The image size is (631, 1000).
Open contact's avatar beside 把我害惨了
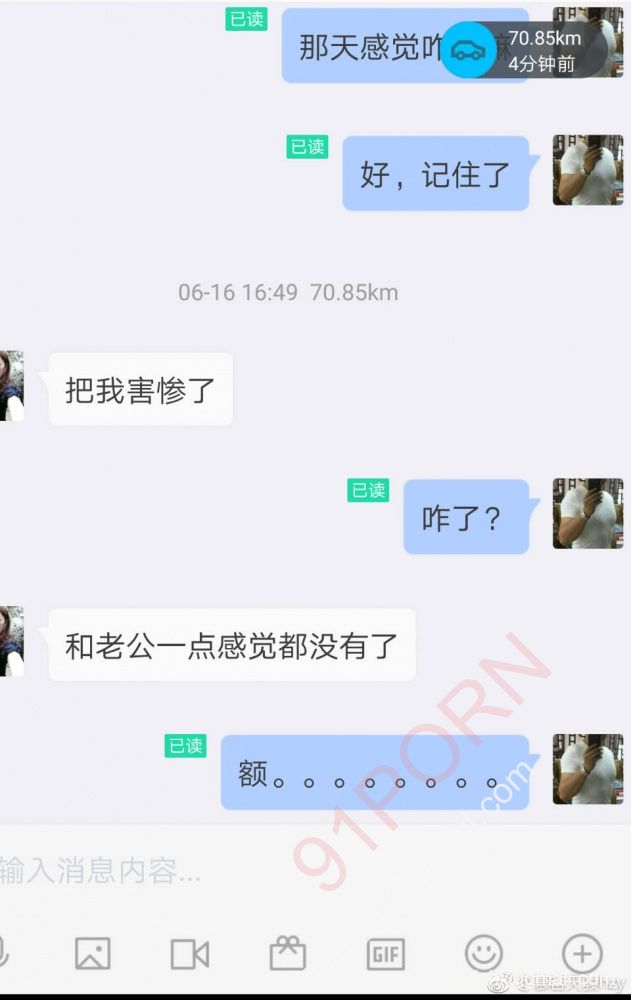10,386
